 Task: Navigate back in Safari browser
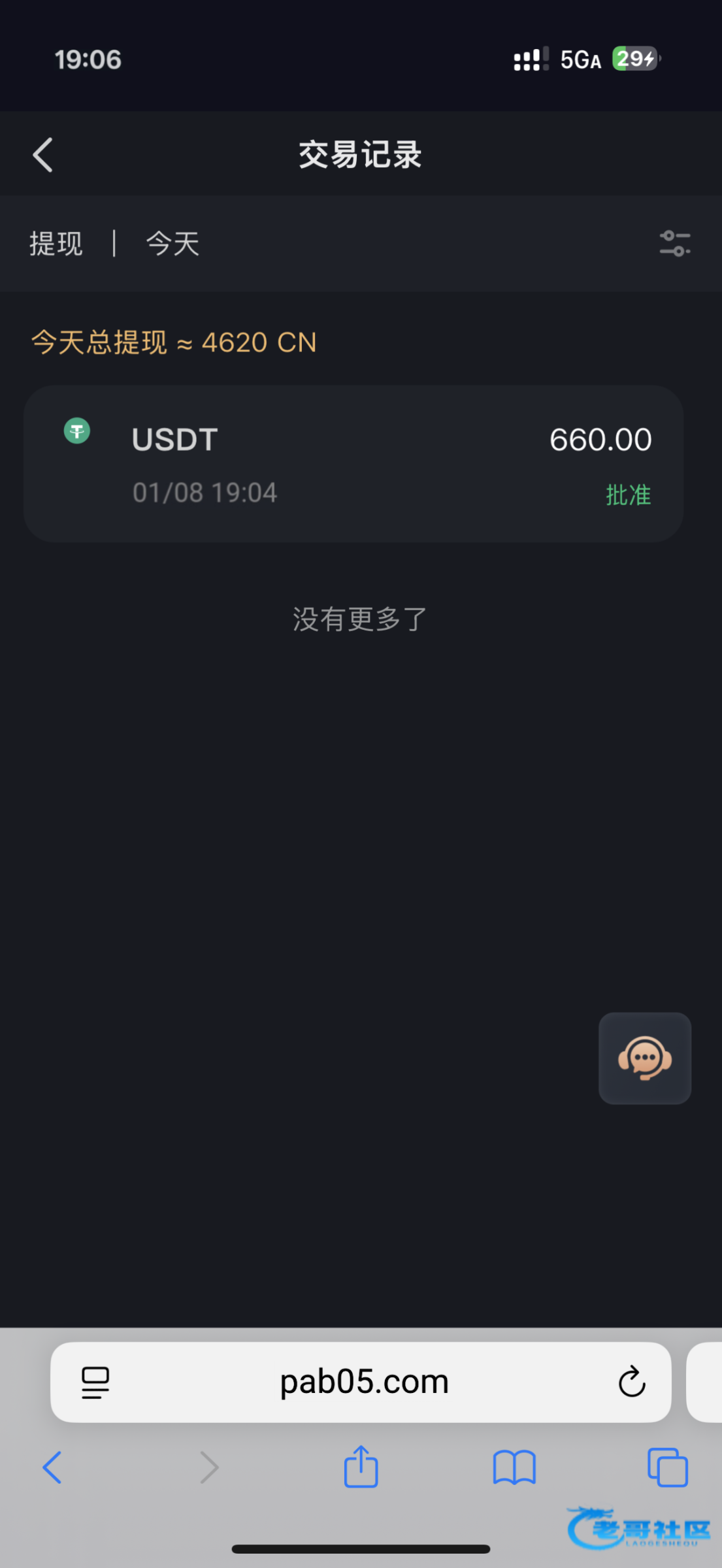click(x=52, y=1467)
